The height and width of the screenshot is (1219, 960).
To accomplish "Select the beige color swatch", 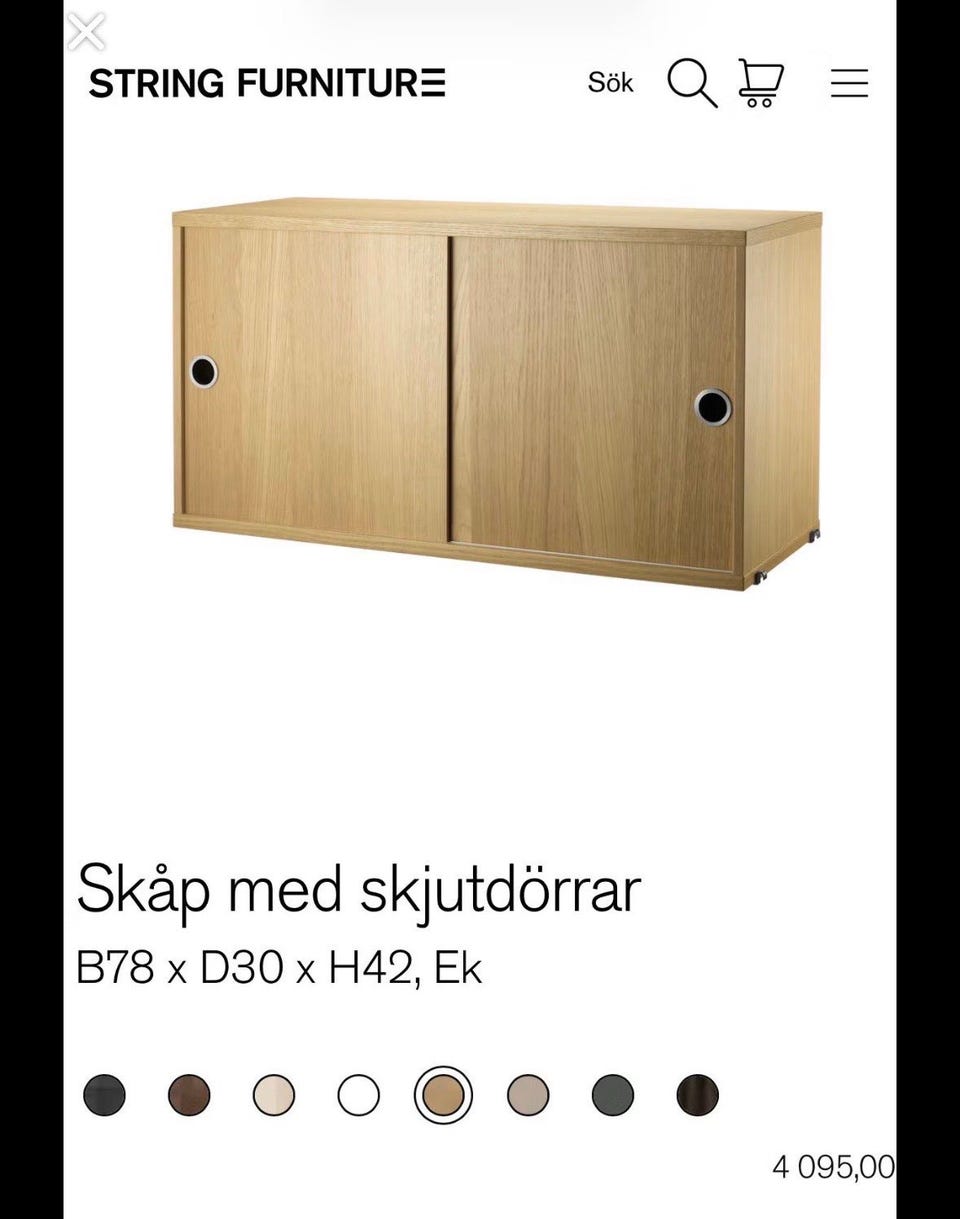I will pyautogui.click(x=274, y=1094).
